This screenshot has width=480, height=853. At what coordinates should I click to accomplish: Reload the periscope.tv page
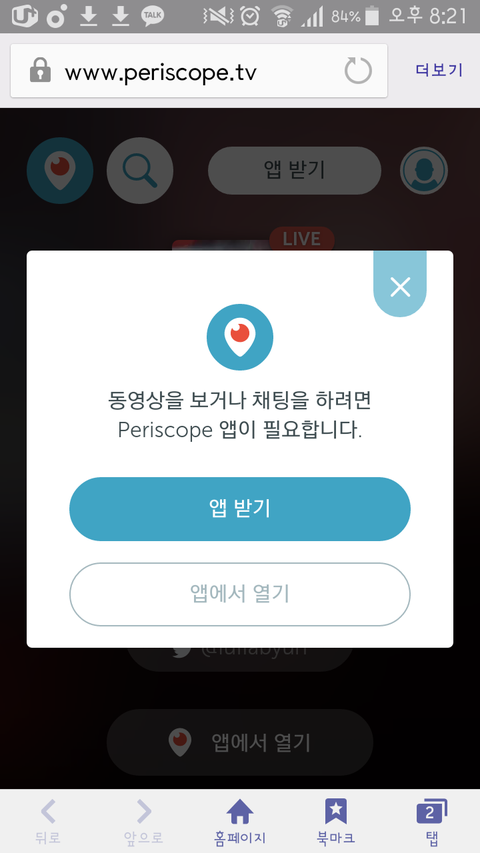point(358,71)
